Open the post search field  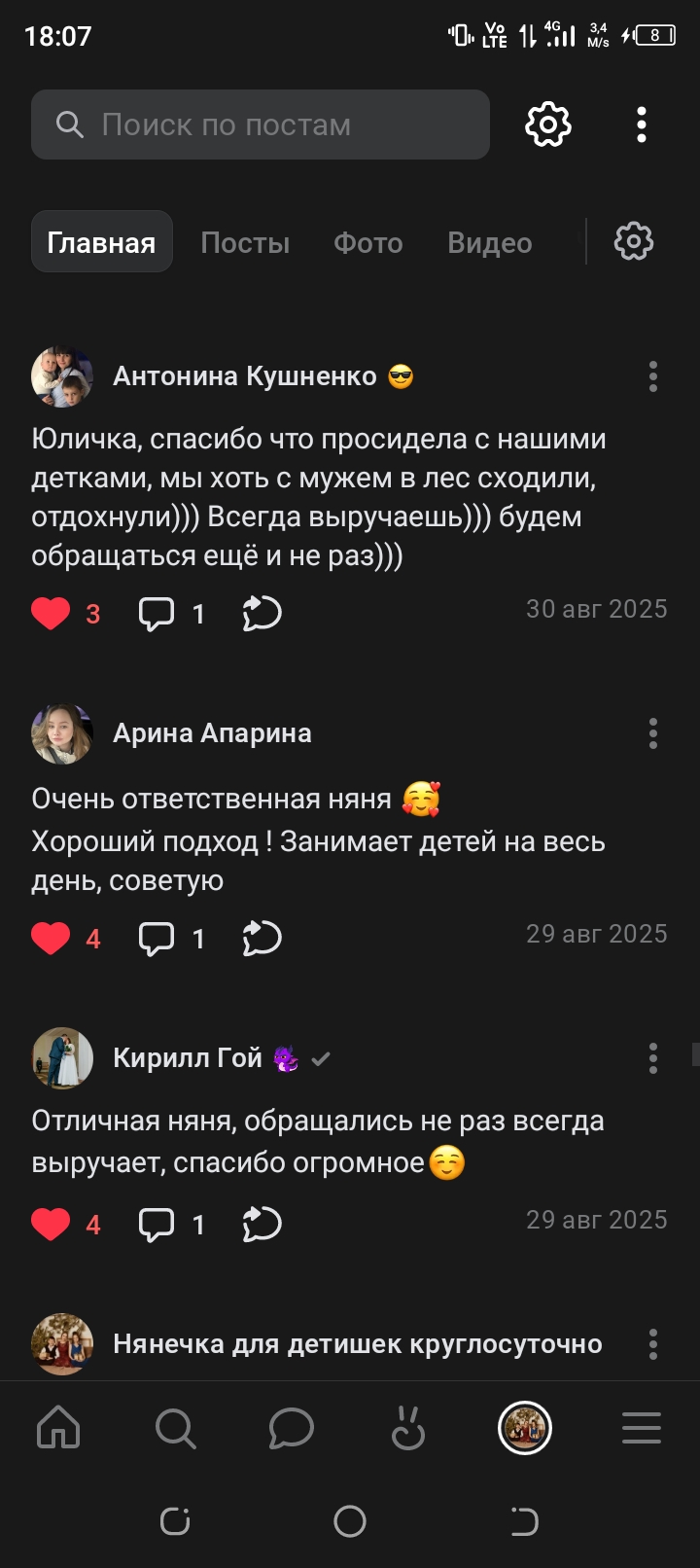260,125
